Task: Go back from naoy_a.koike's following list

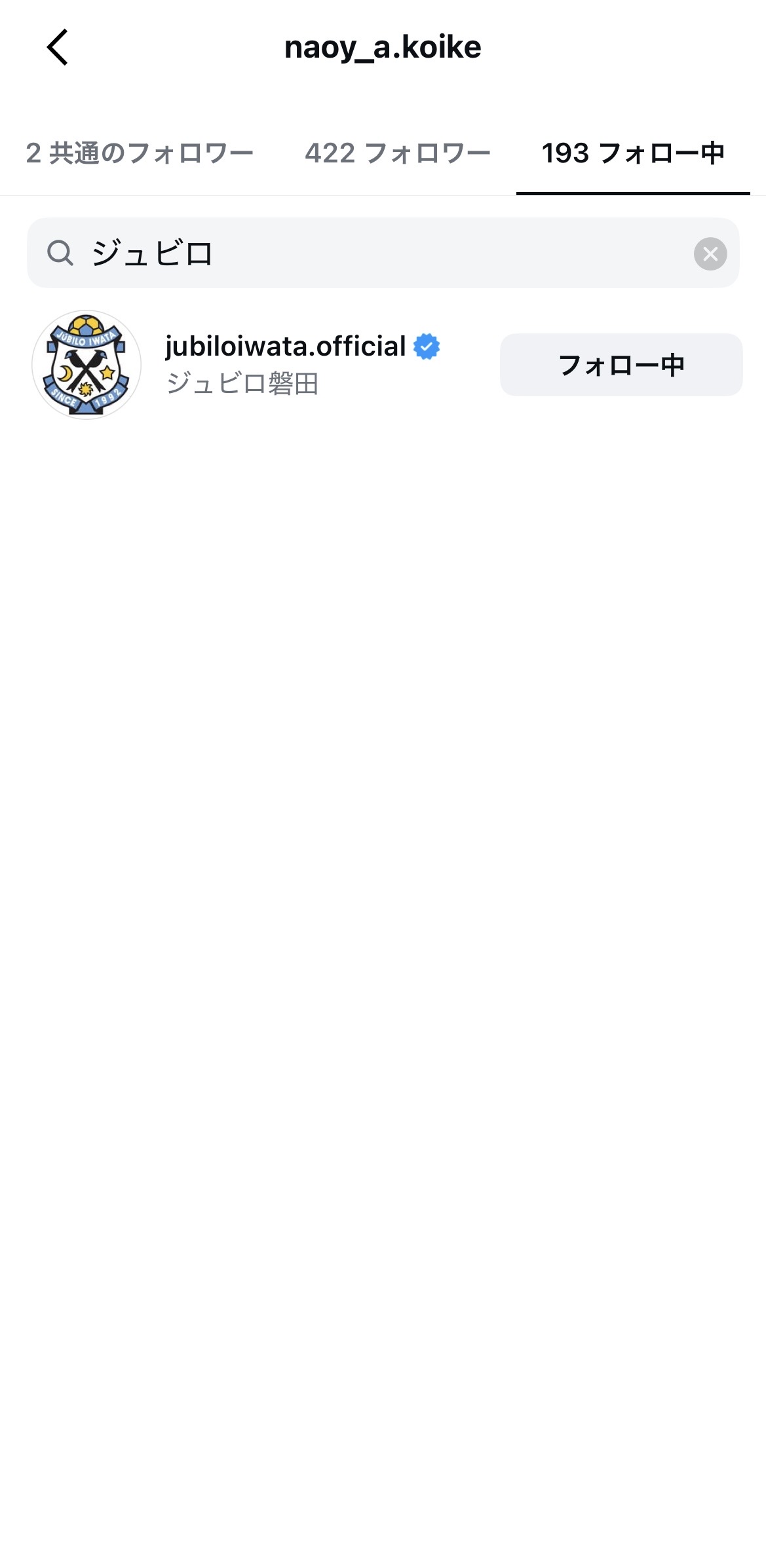Action: pos(58,47)
